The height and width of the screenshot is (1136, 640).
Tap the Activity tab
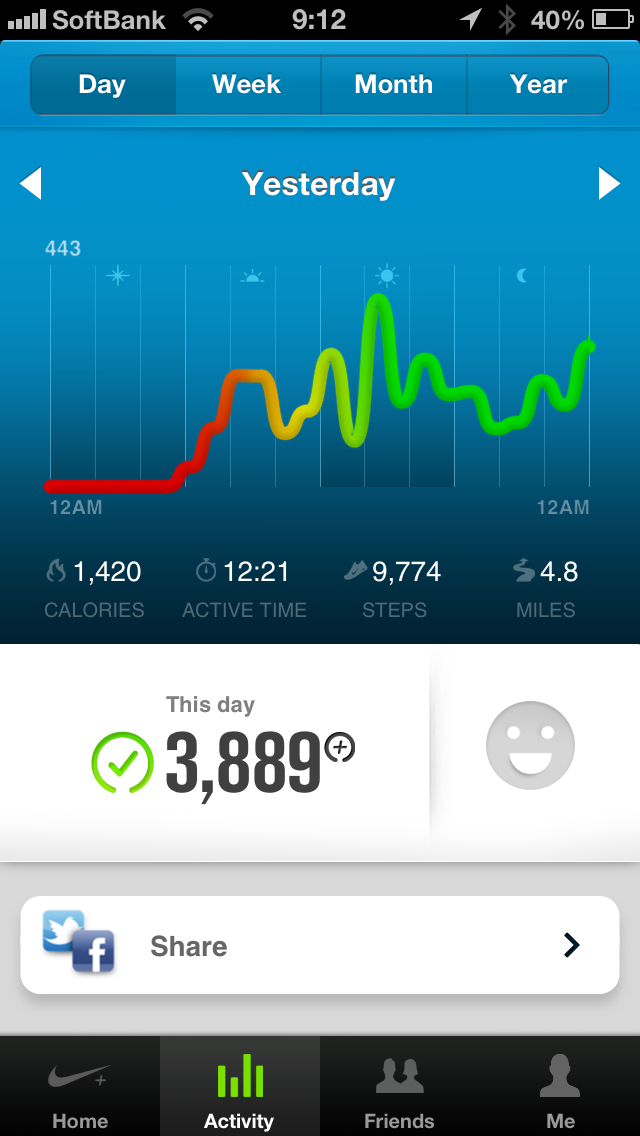239,1086
